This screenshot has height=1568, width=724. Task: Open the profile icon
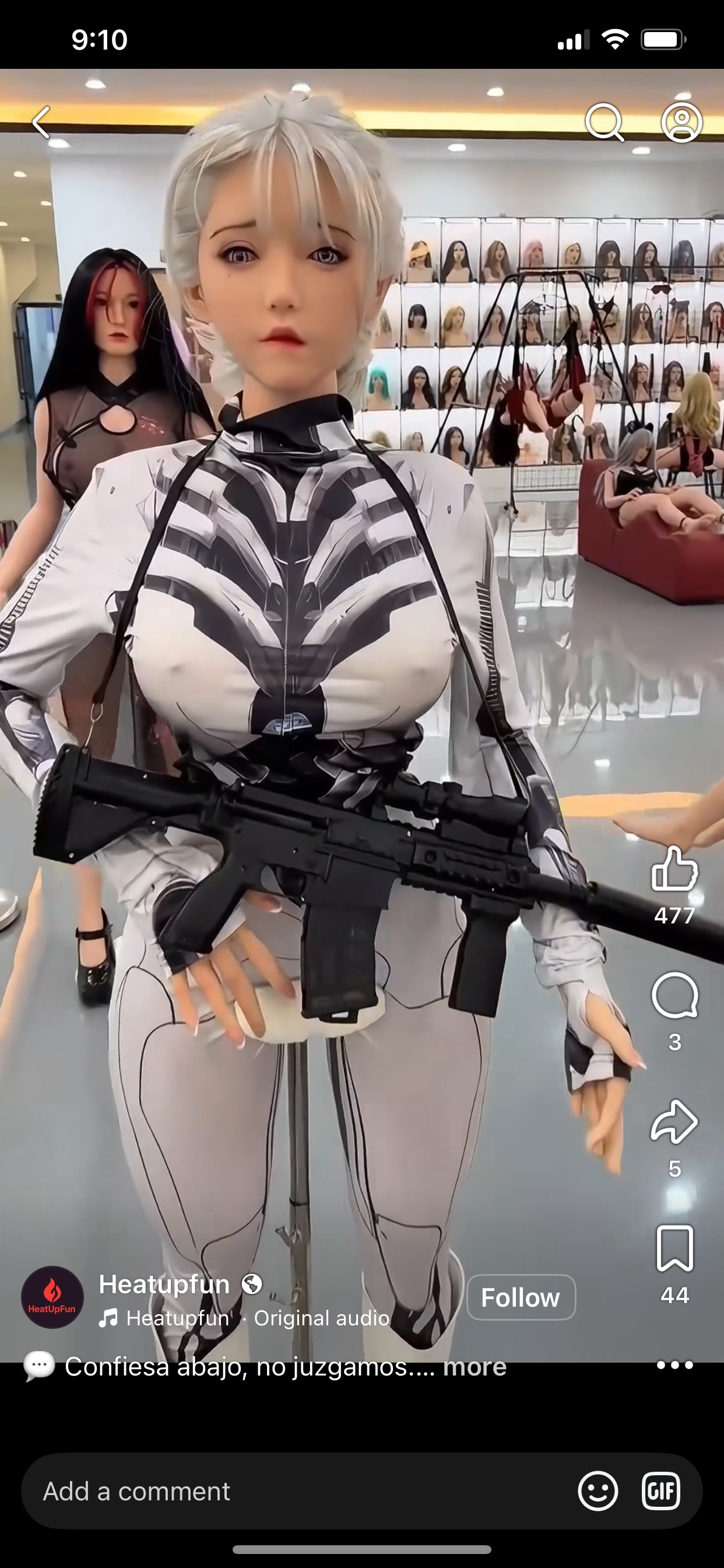click(681, 123)
